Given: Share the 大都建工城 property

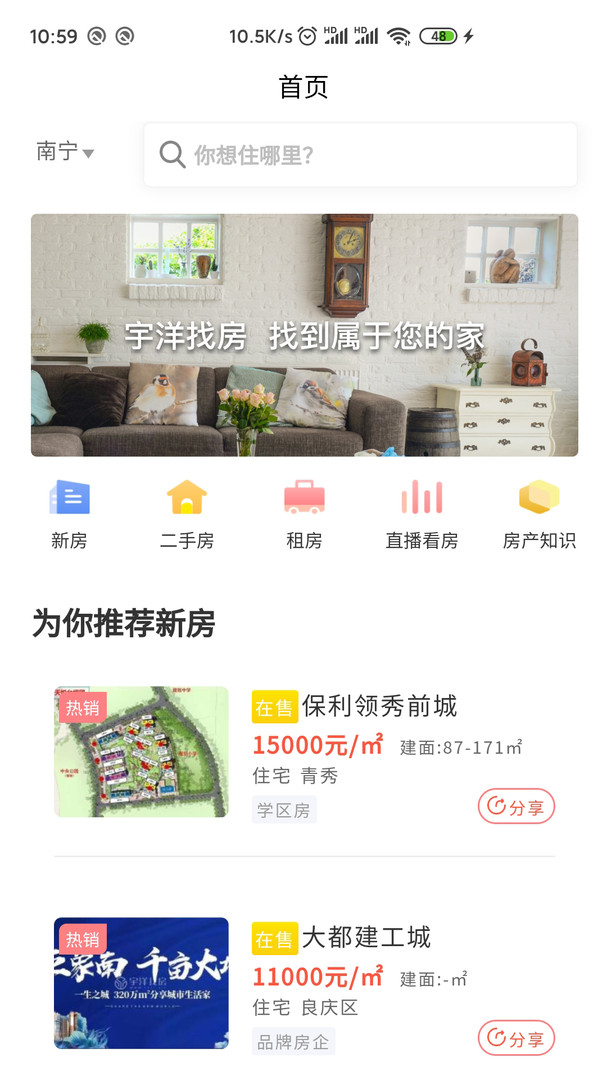Looking at the screenshot, I should [516, 1038].
